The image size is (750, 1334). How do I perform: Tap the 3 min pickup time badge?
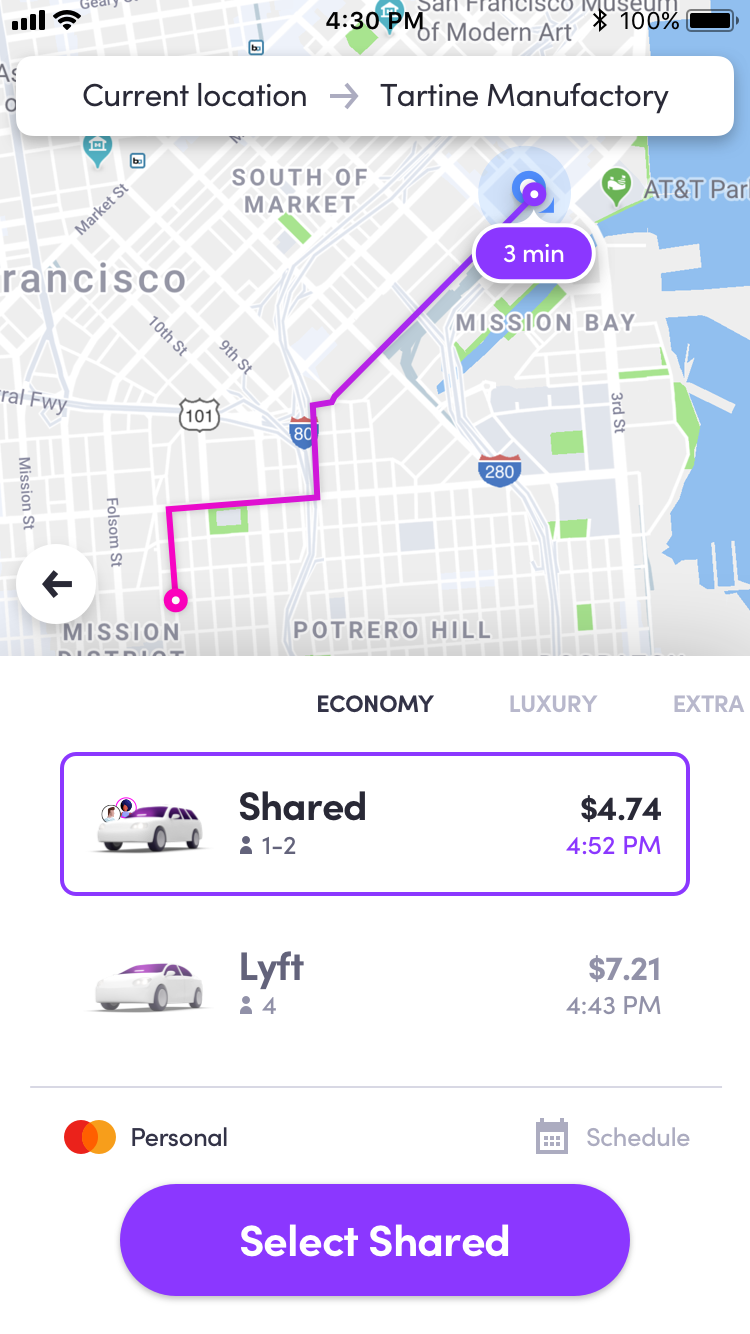click(x=533, y=253)
